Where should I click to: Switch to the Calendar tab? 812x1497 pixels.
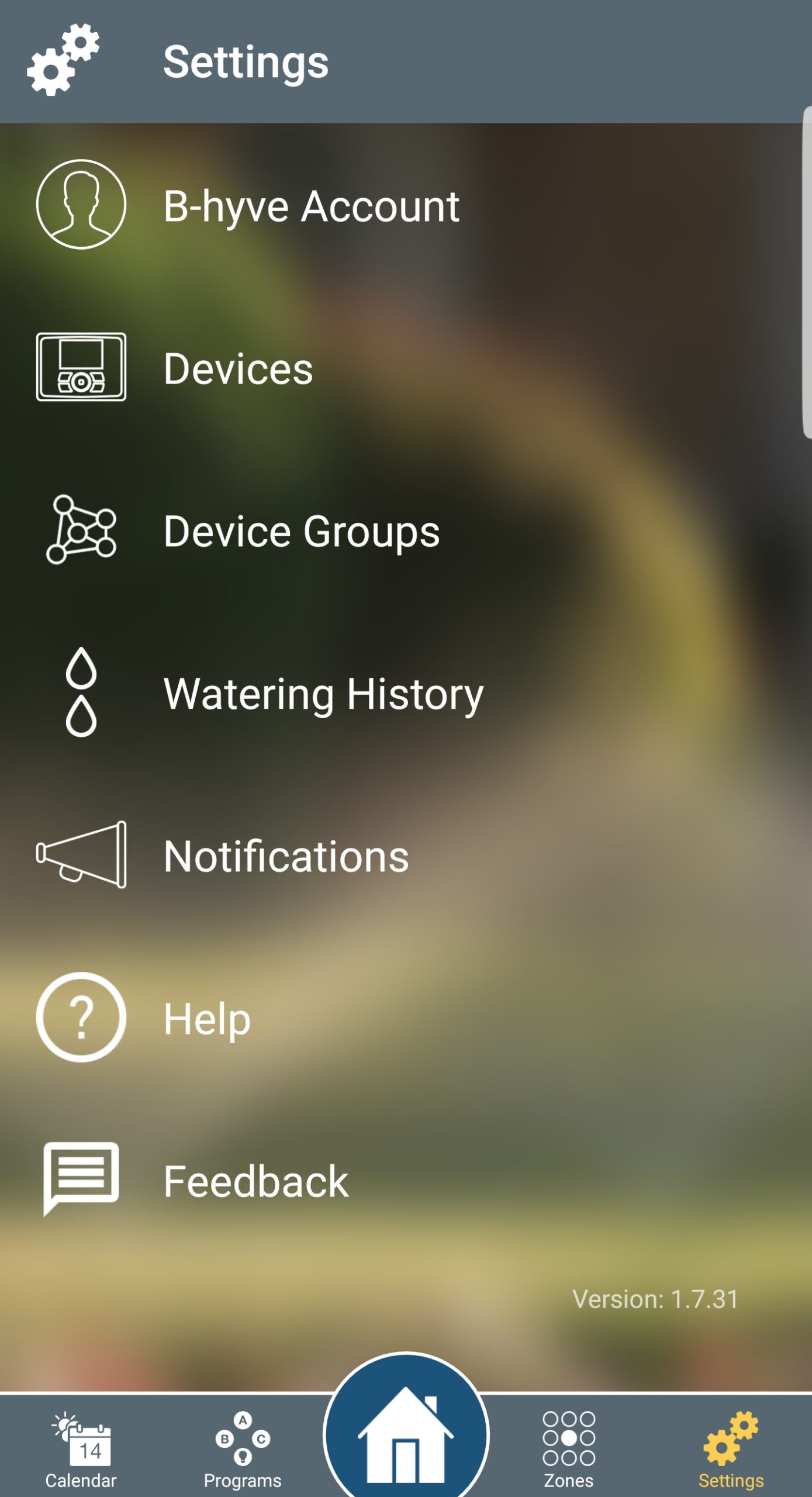coord(81,1448)
